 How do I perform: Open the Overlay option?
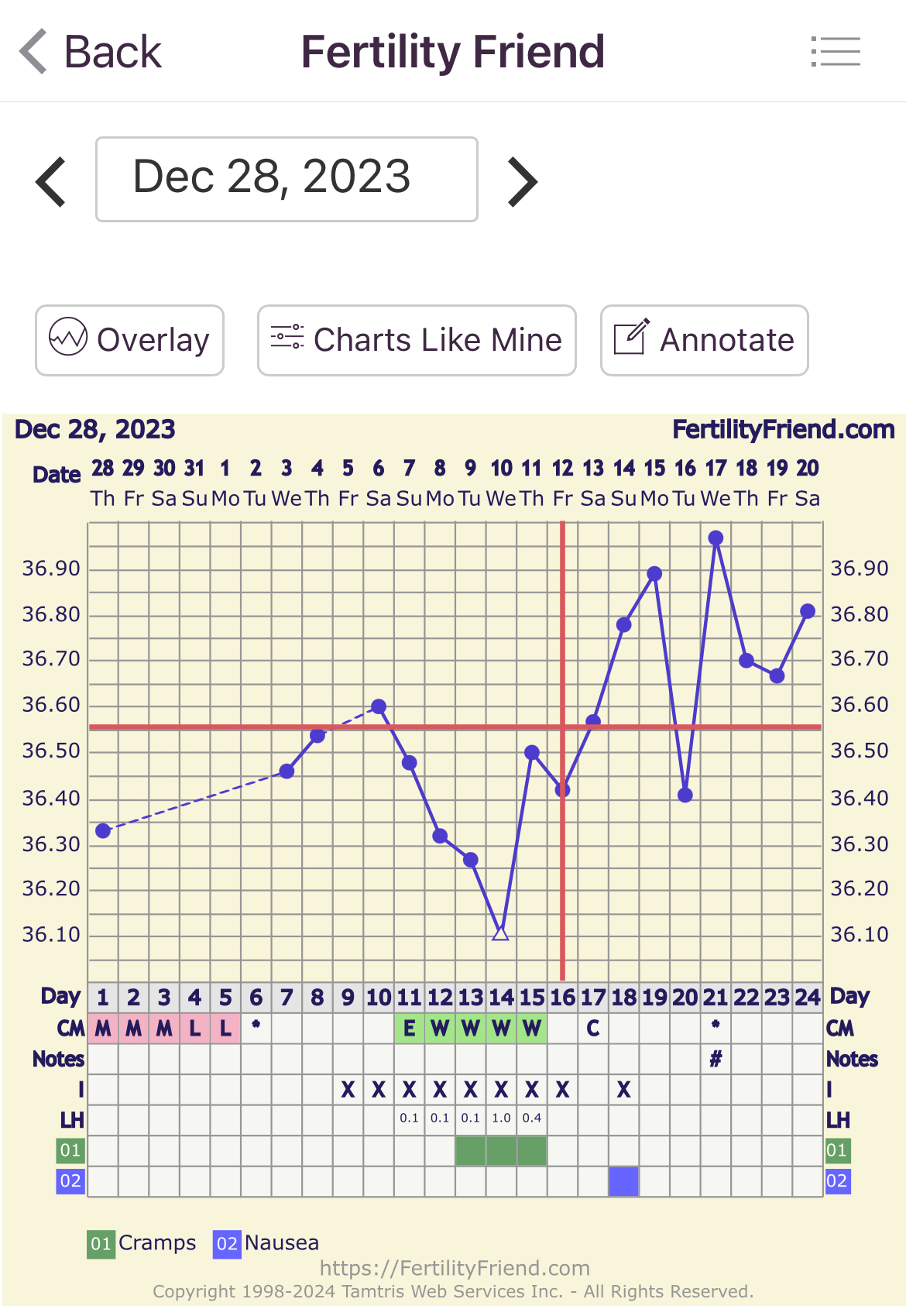coord(129,340)
